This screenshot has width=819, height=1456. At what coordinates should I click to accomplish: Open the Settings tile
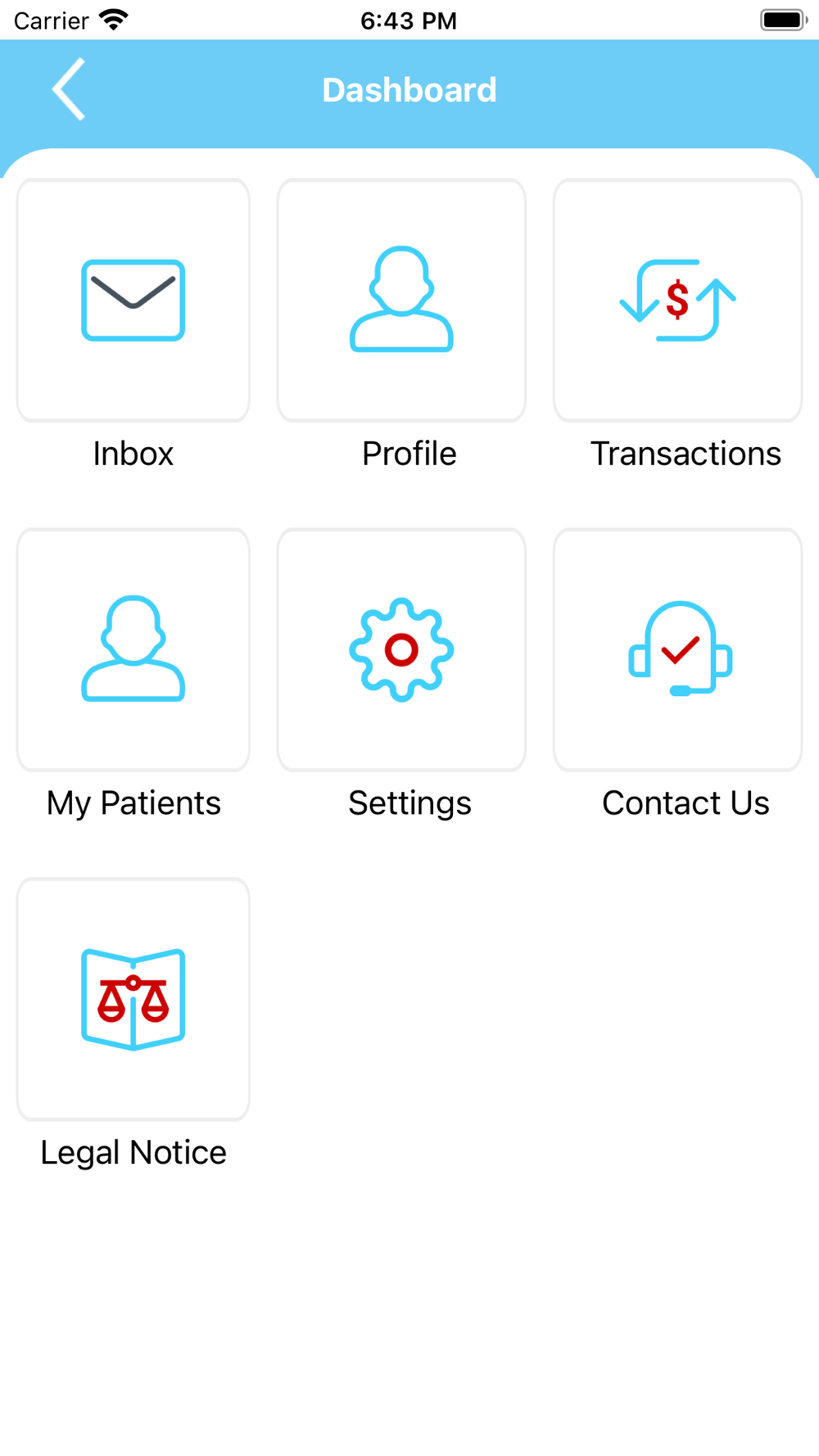pyautogui.click(x=401, y=649)
